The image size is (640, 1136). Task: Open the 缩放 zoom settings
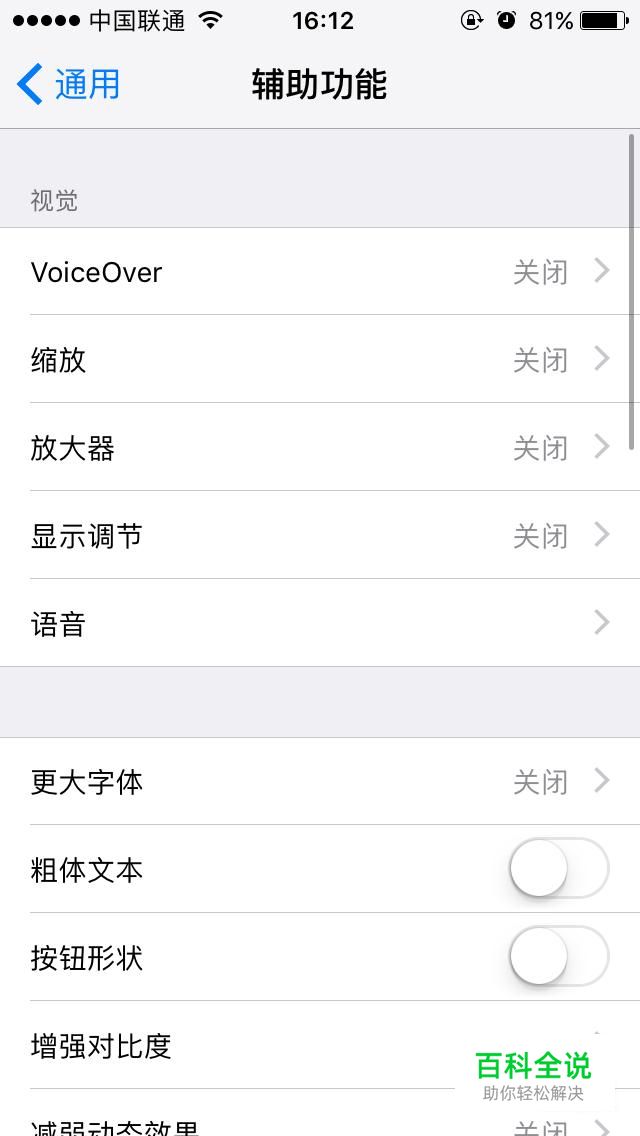(x=320, y=360)
